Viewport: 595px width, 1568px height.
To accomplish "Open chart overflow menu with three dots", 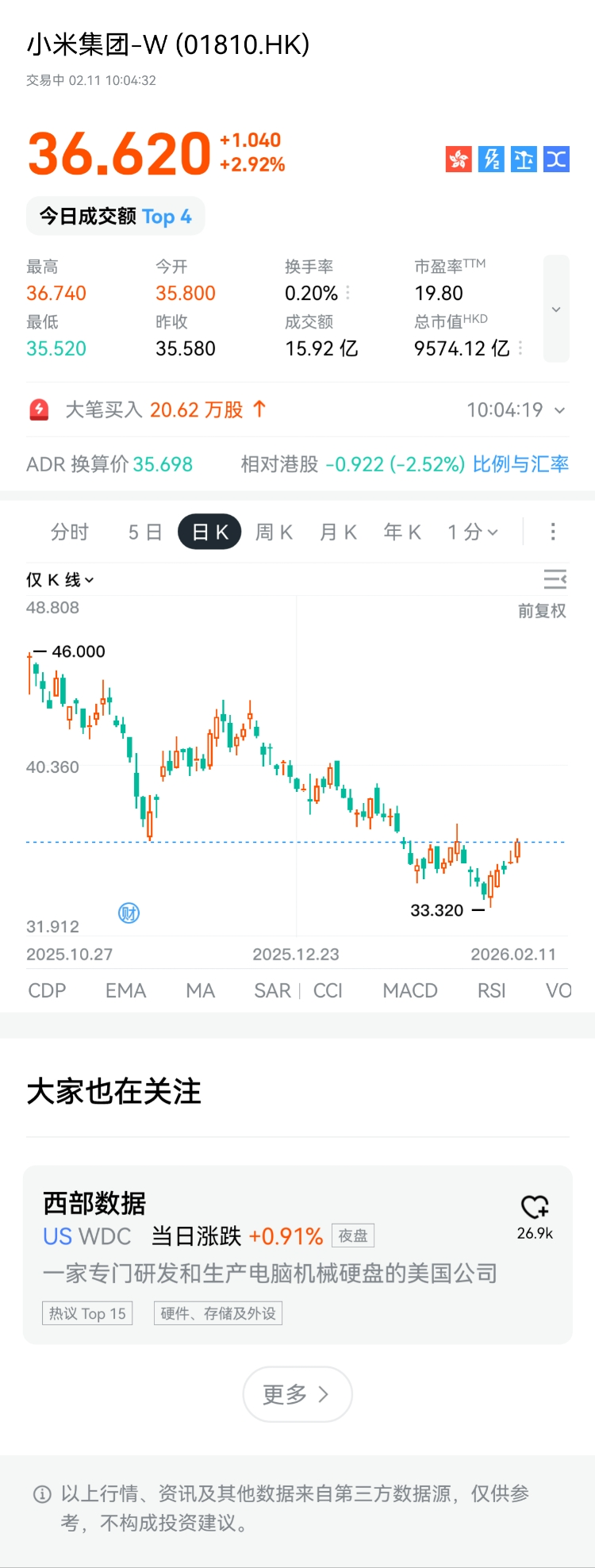I will coord(553,532).
